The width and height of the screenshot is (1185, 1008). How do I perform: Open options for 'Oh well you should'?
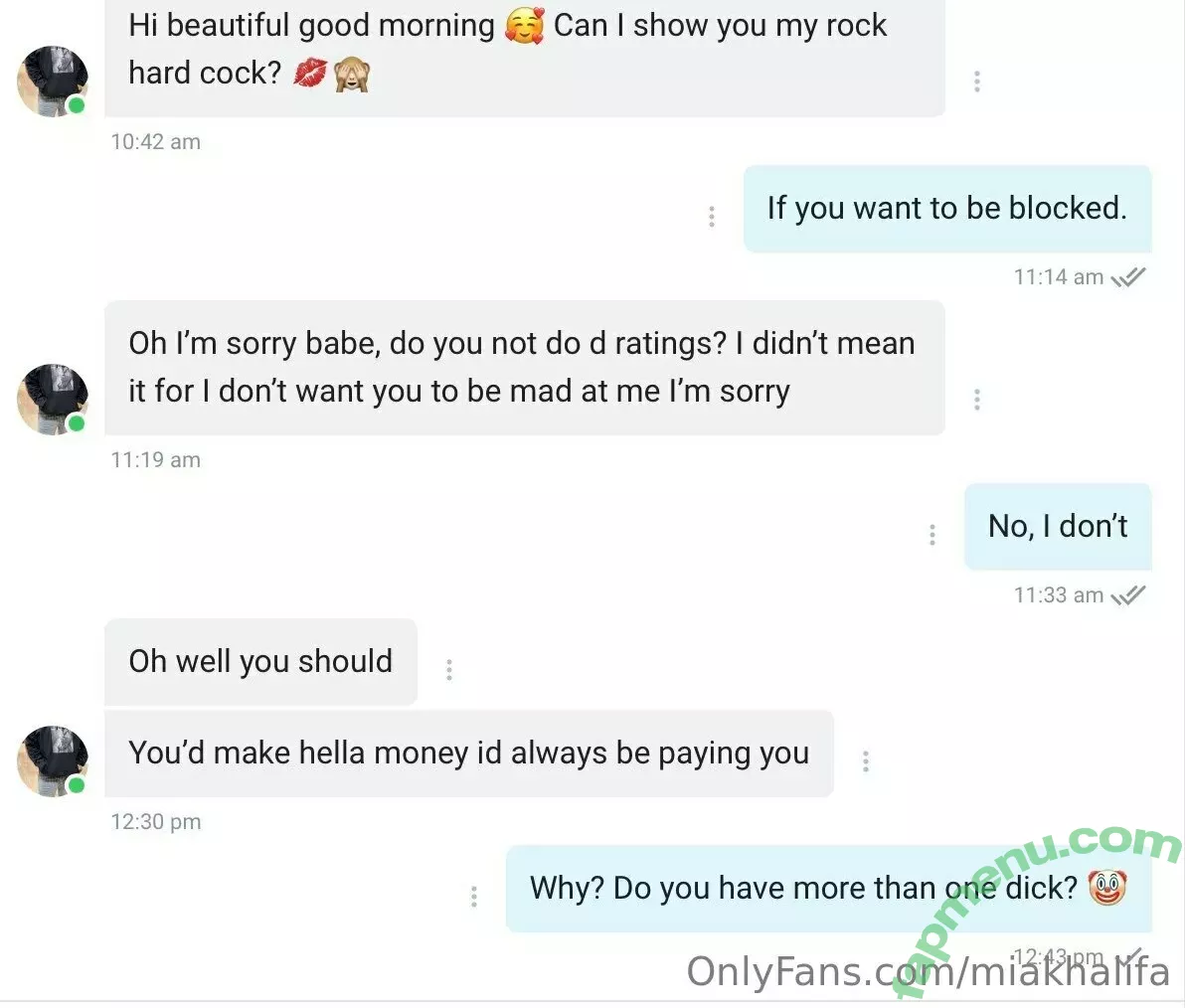449,670
